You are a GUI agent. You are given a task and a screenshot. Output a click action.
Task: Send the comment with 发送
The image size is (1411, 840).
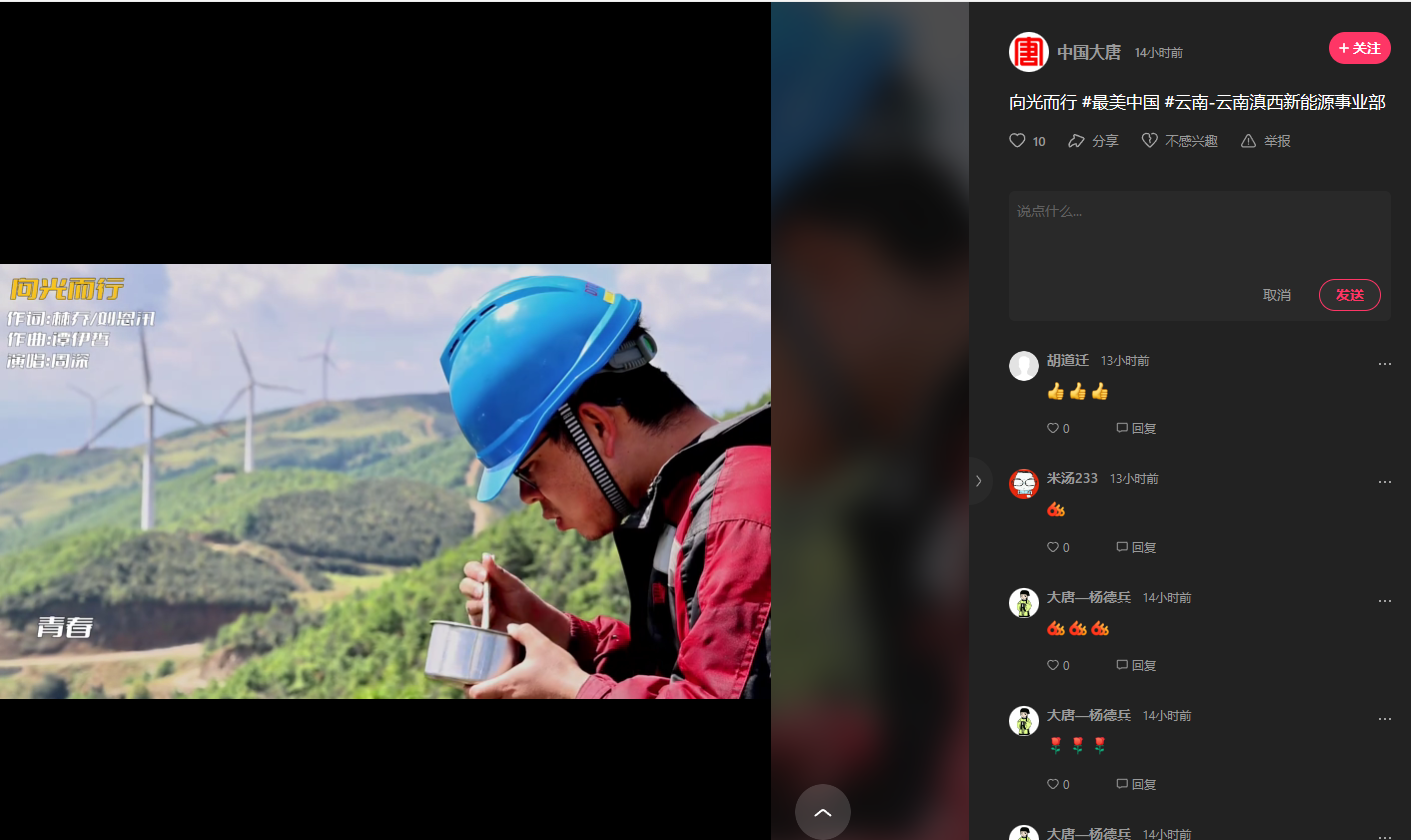pyautogui.click(x=1349, y=295)
